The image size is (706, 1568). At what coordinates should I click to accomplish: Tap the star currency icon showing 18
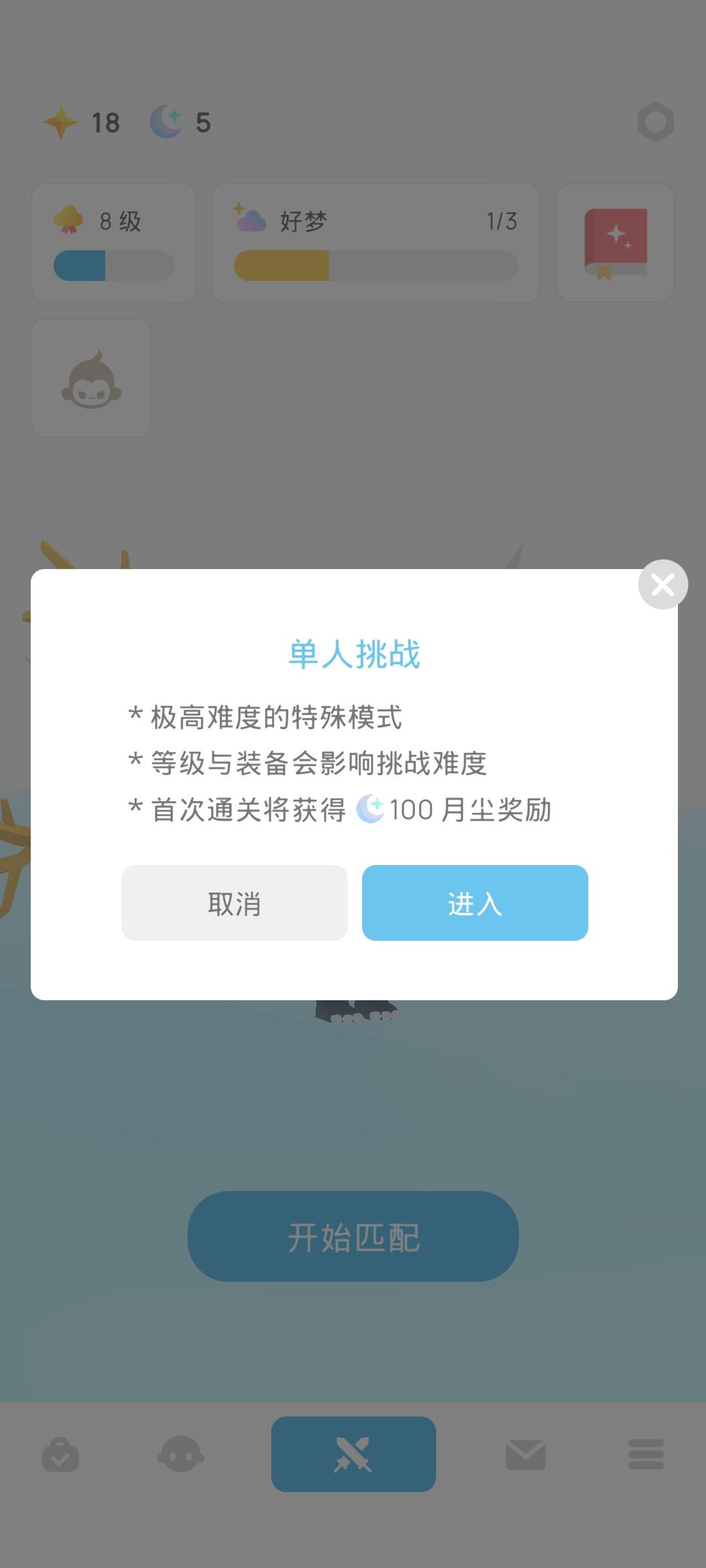61,122
